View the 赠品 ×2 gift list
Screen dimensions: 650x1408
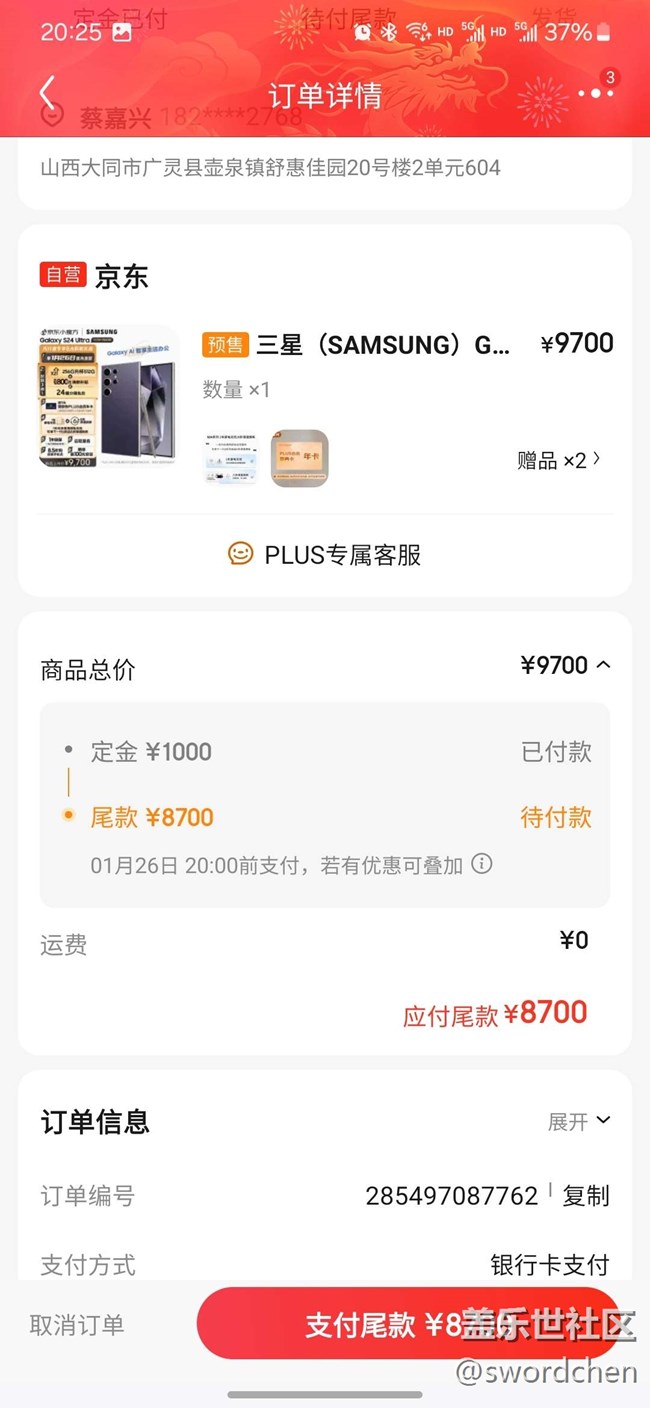click(x=559, y=460)
